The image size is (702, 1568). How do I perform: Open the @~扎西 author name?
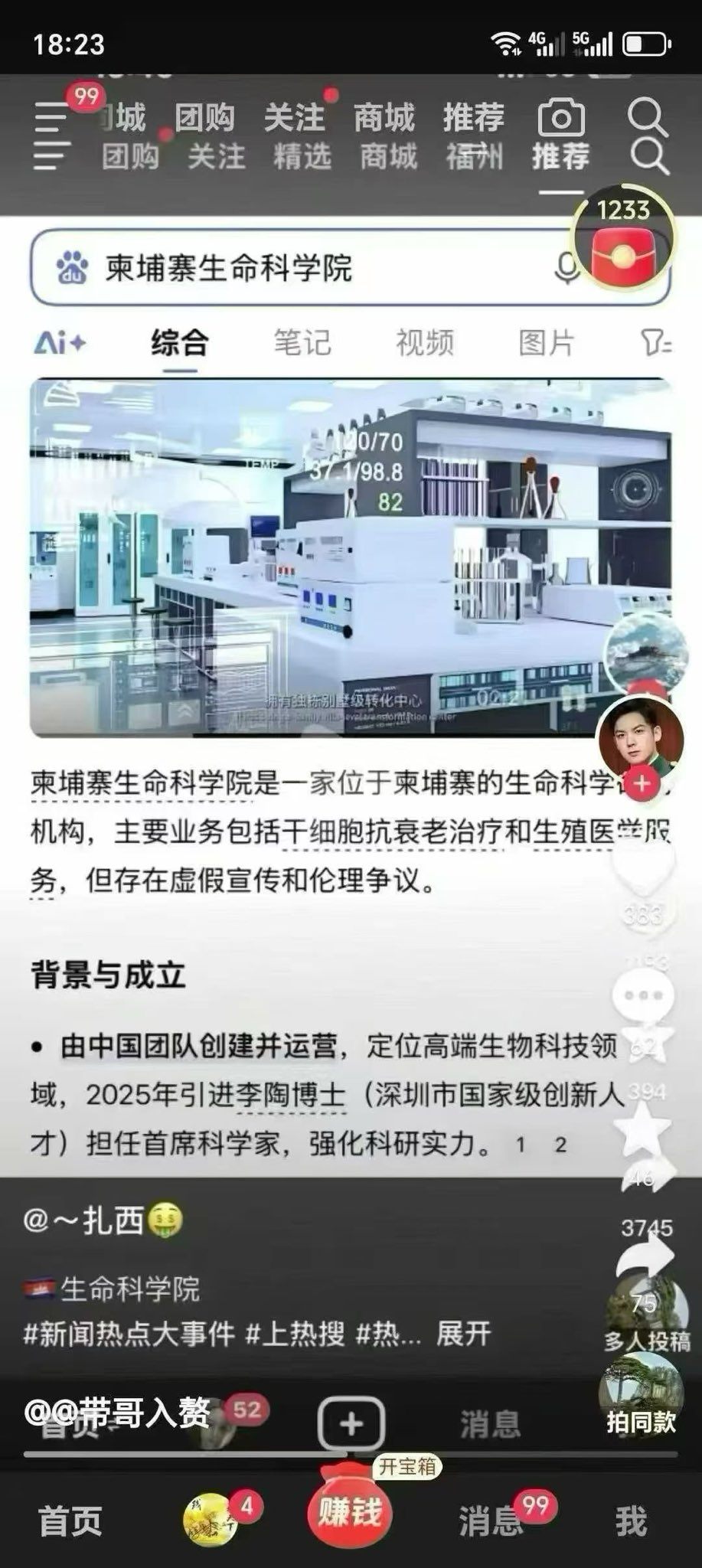coord(84,1219)
